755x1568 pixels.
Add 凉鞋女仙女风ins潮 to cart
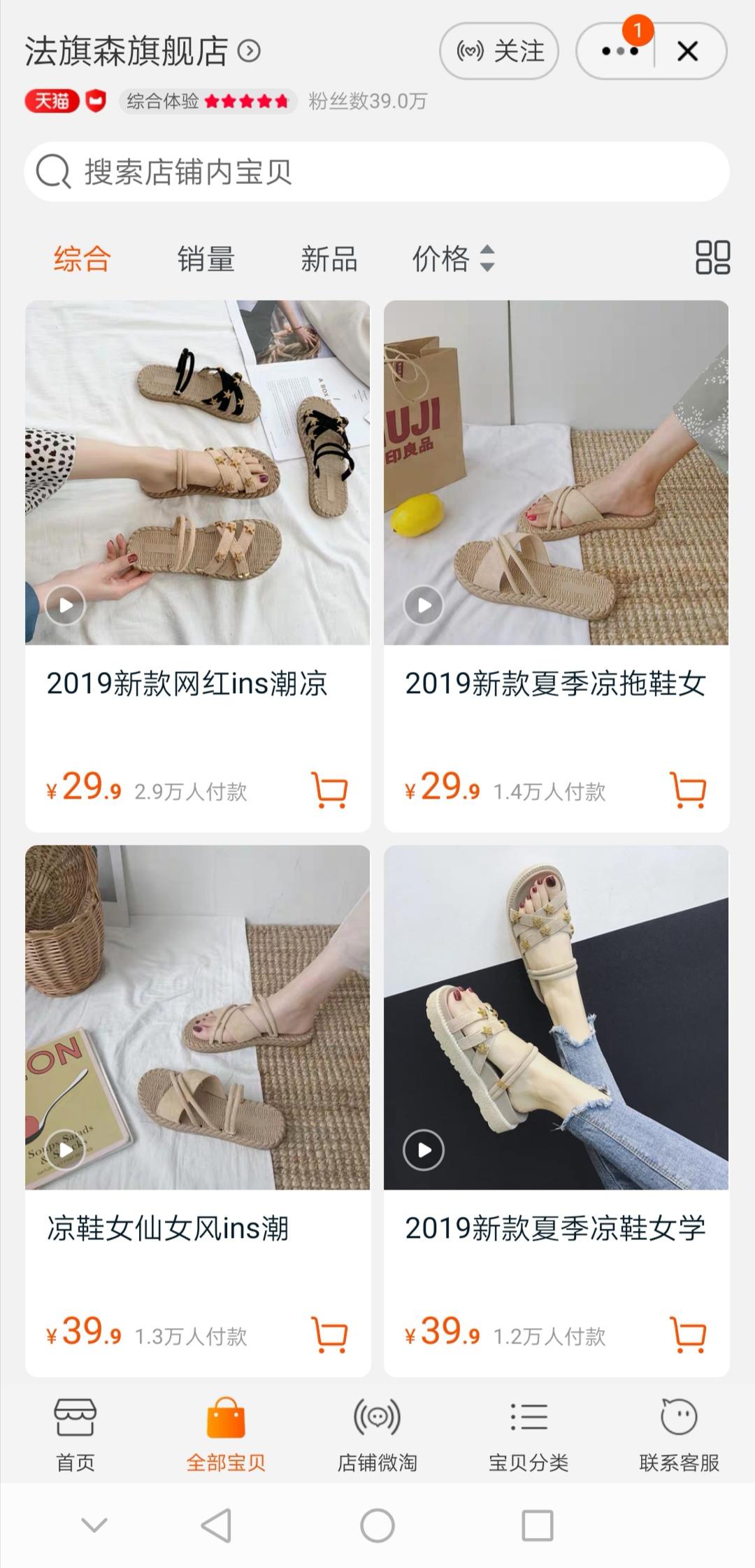coord(329,1335)
